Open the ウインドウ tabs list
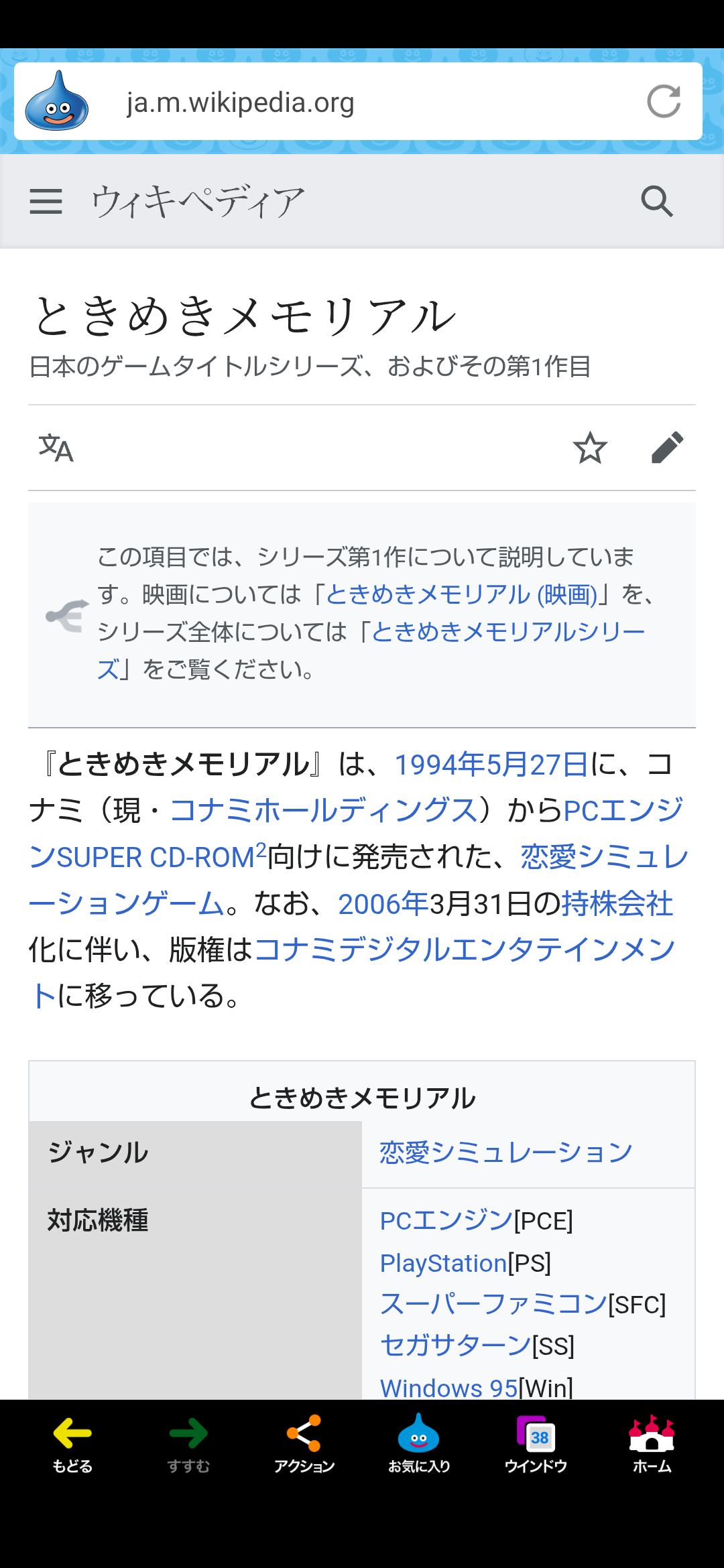This screenshot has width=724, height=1568. click(x=536, y=1444)
